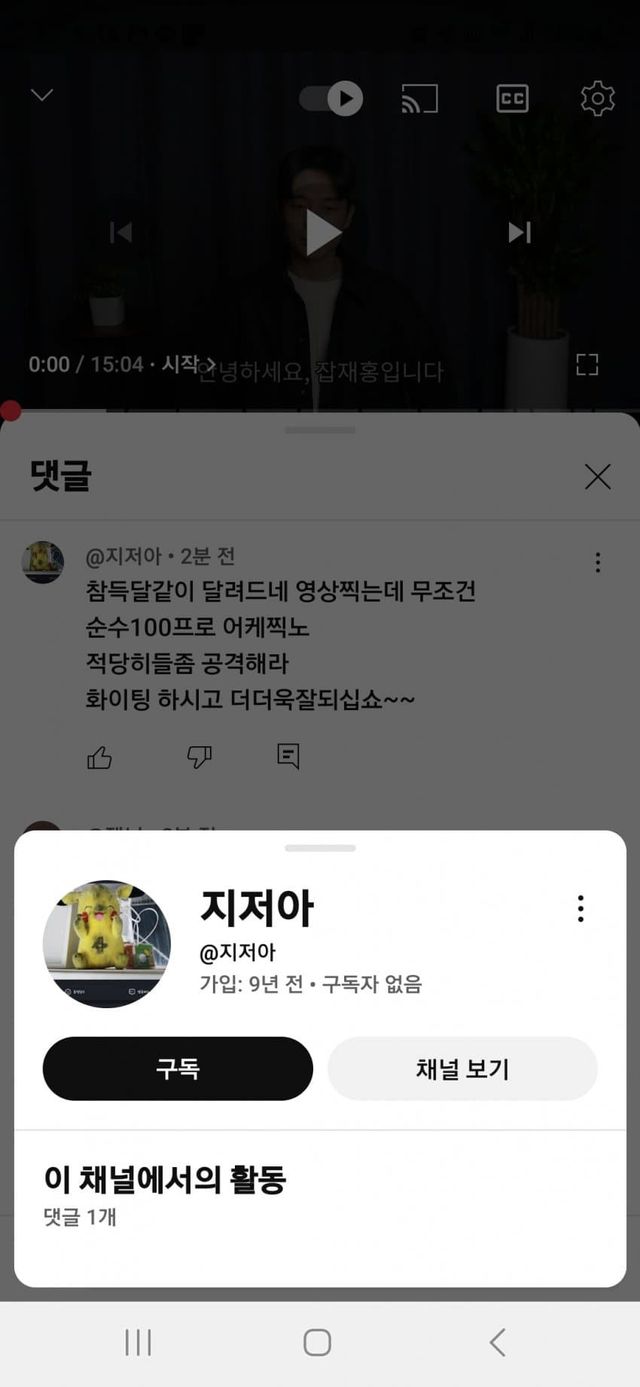The height and width of the screenshot is (1387, 640).
Task: Toggle the autoplay switch
Action: click(x=331, y=98)
